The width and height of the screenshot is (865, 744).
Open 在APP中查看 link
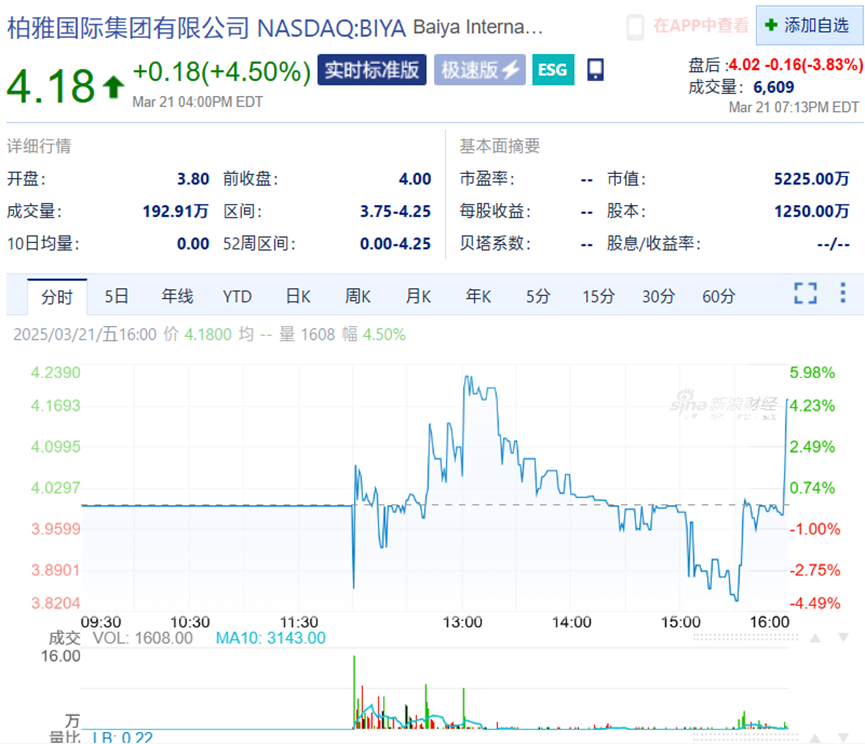[687, 26]
